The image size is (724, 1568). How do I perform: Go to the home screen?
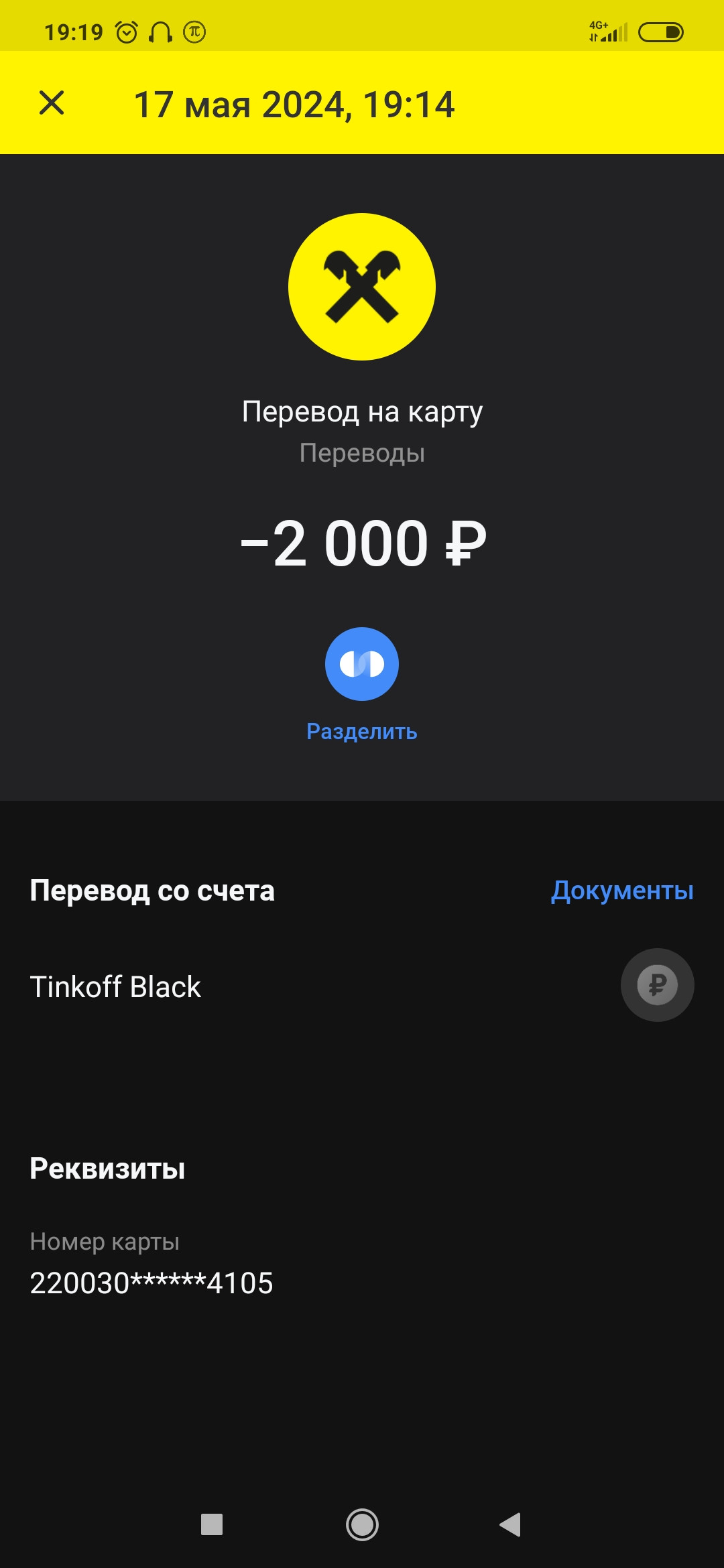click(362, 1524)
